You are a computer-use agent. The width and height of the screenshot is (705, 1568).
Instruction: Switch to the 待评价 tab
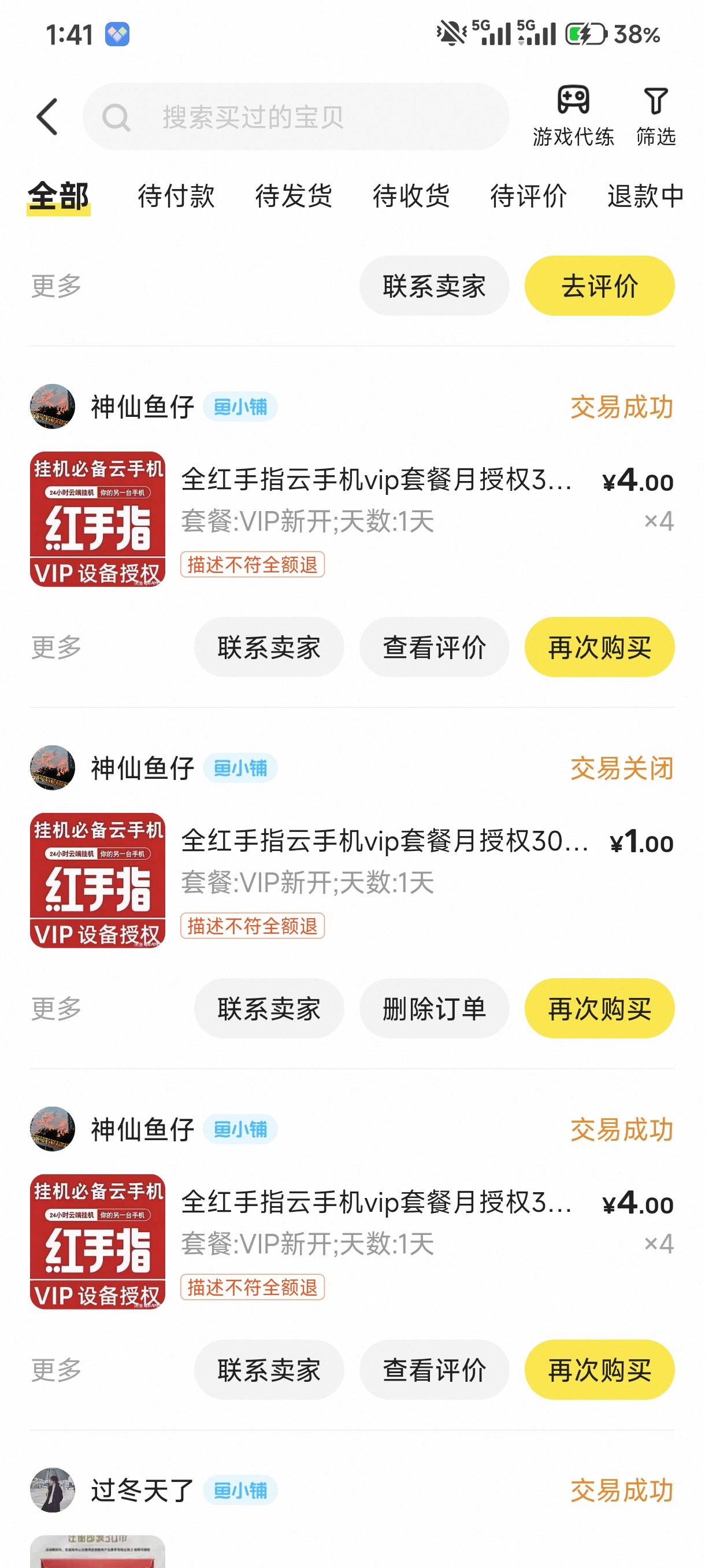pyautogui.click(x=528, y=196)
